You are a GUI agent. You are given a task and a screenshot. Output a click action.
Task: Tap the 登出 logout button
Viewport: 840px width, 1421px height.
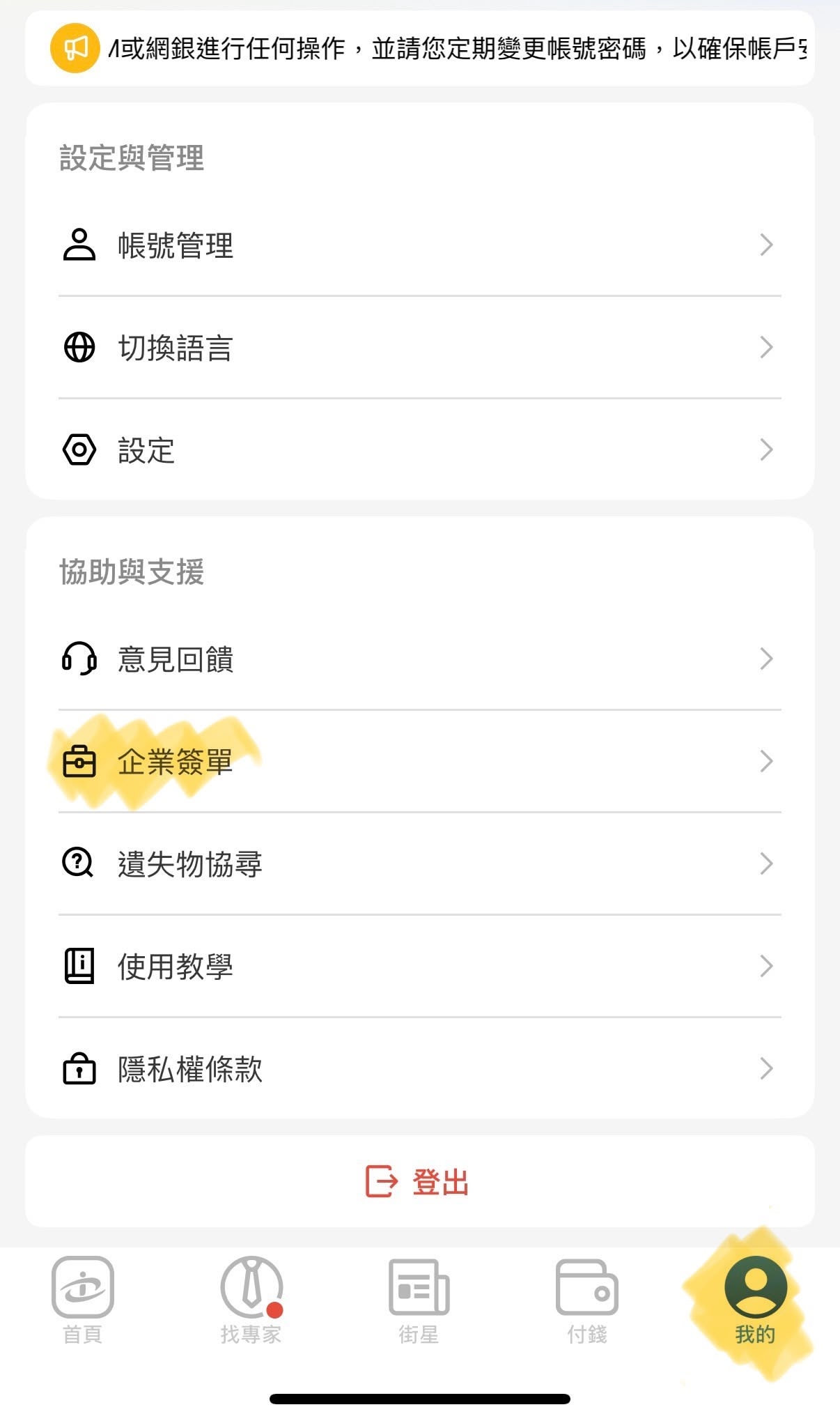[419, 1182]
